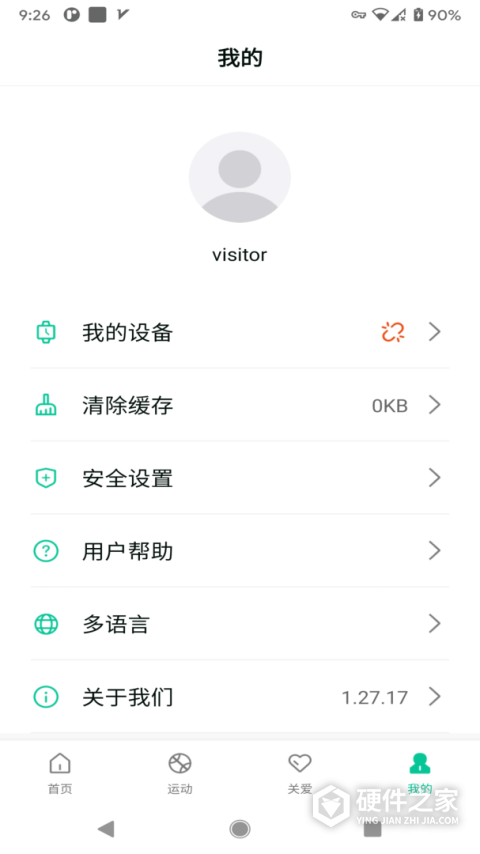Viewport: 480px width, 854px height.
Task: Tap the visitor profile avatar
Action: coord(240,177)
